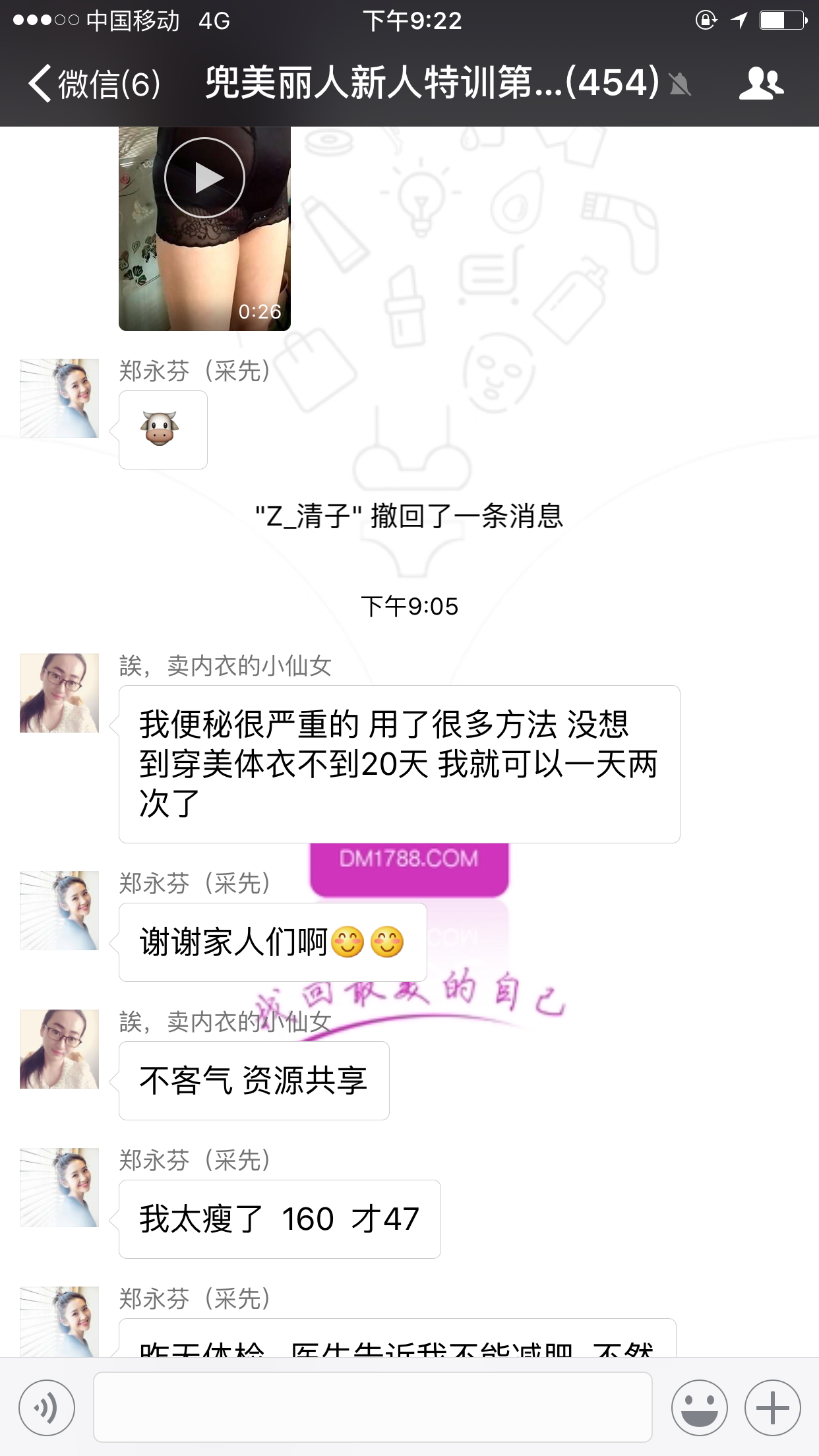Open 郑永芬's avatar beside the cow emoji
Viewport: 819px width, 1456px height.
[x=59, y=398]
